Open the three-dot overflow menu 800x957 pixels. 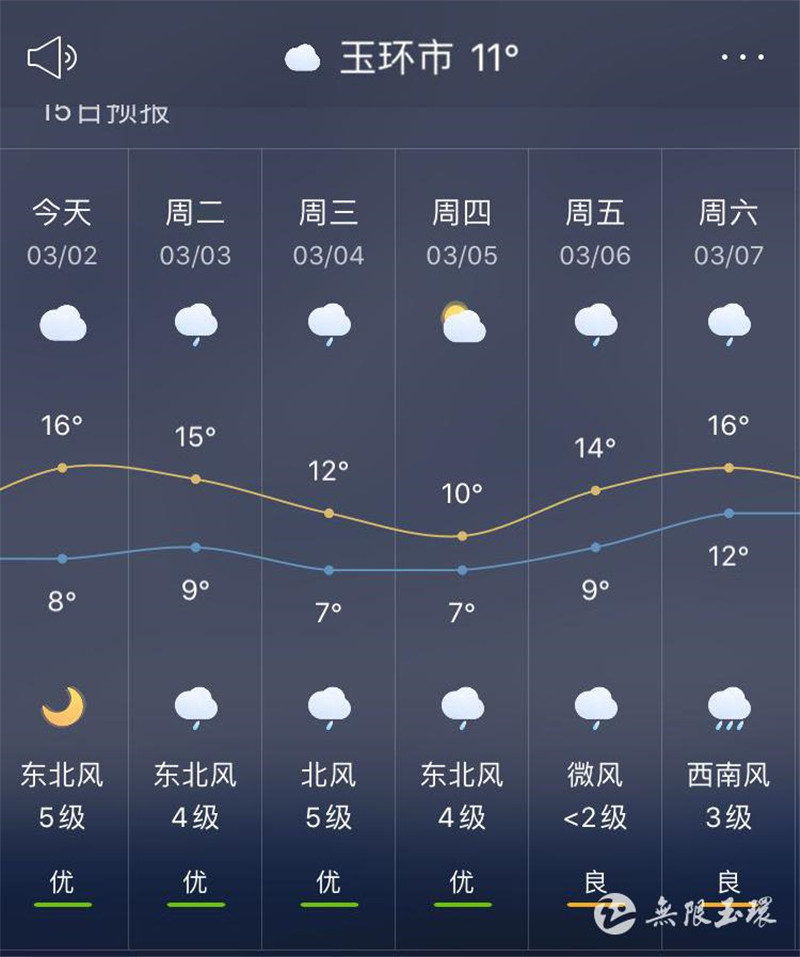tap(742, 58)
